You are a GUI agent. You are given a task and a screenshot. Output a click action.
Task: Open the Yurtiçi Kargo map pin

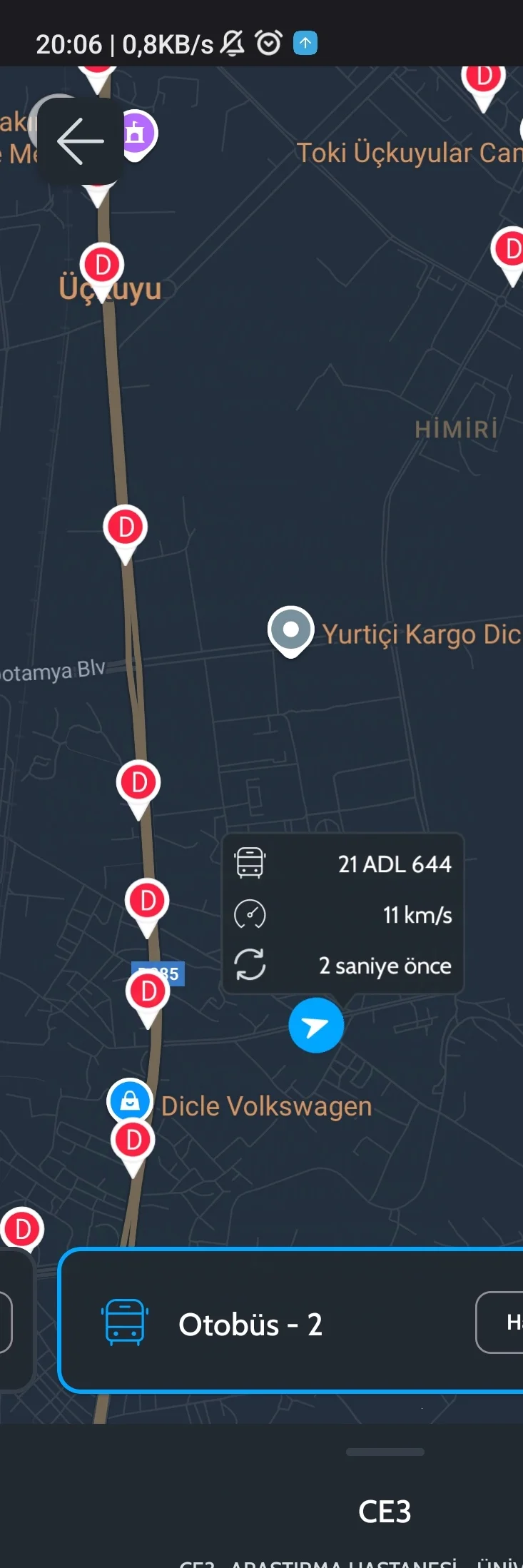click(290, 630)
